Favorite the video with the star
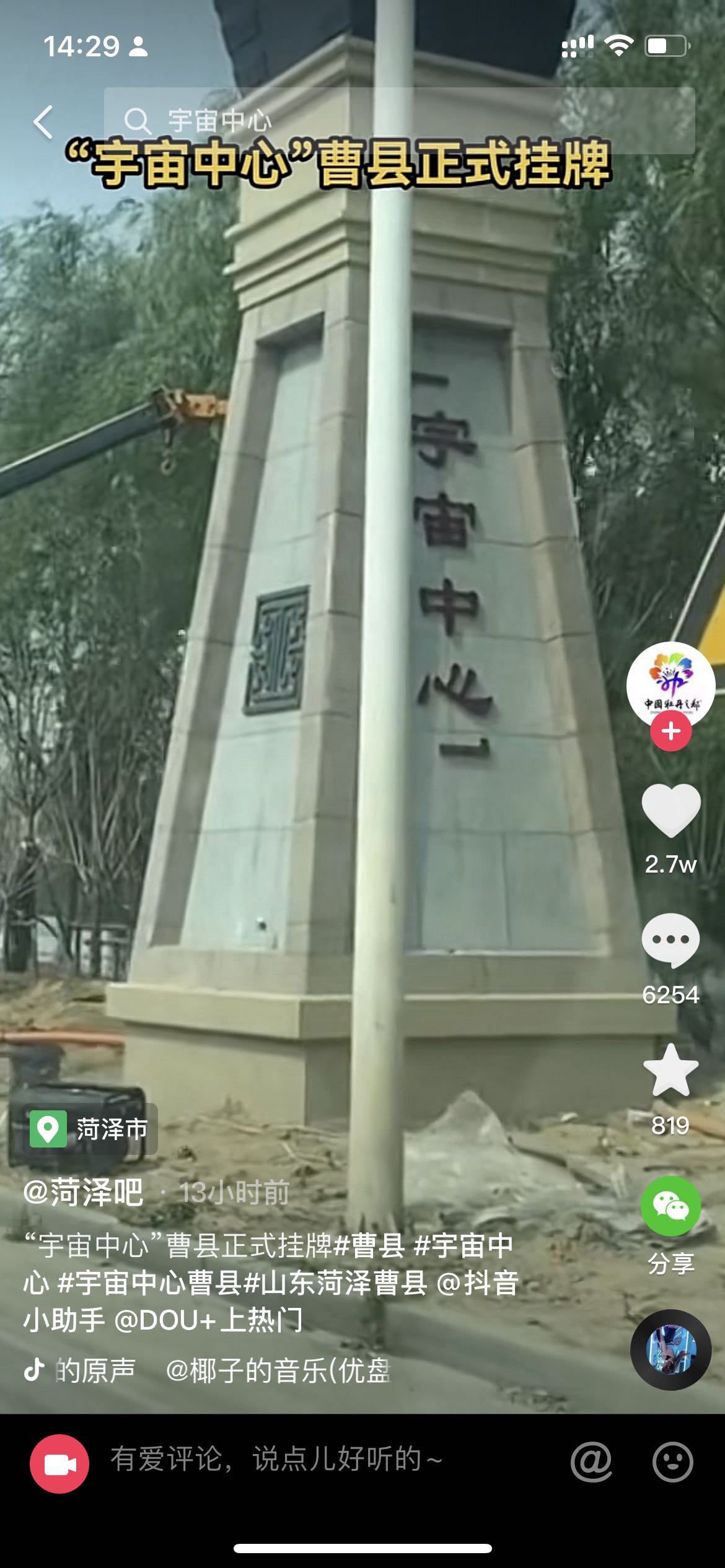 click(x=670, y=1071)
